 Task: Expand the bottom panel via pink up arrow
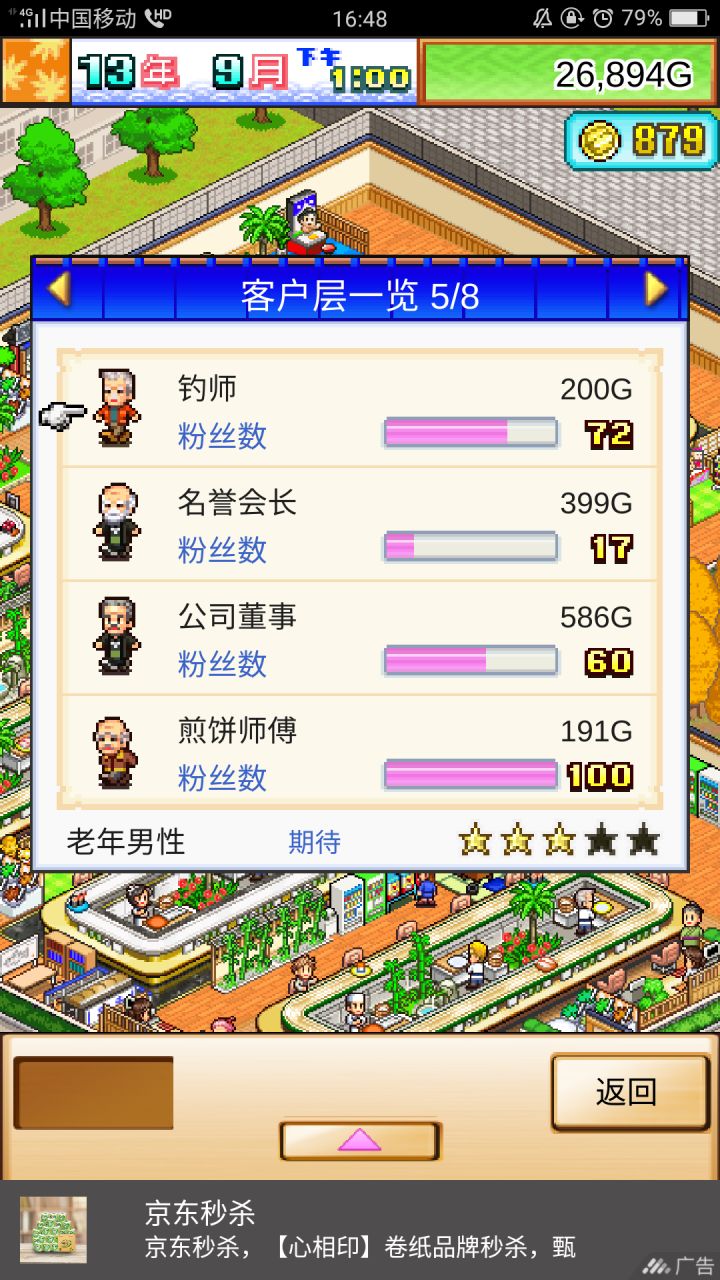tap(361, 1139)
